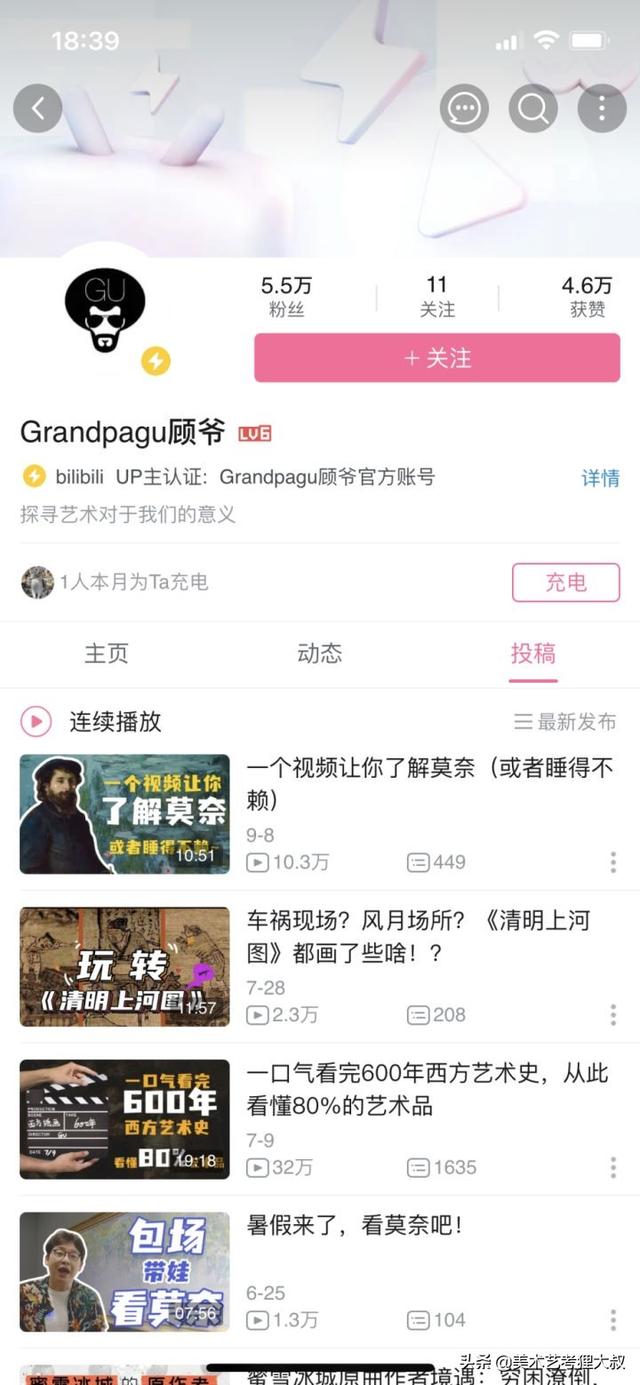Open more options for the 了解莫奈 video
640x1385 pixels.
coord(613,862)
